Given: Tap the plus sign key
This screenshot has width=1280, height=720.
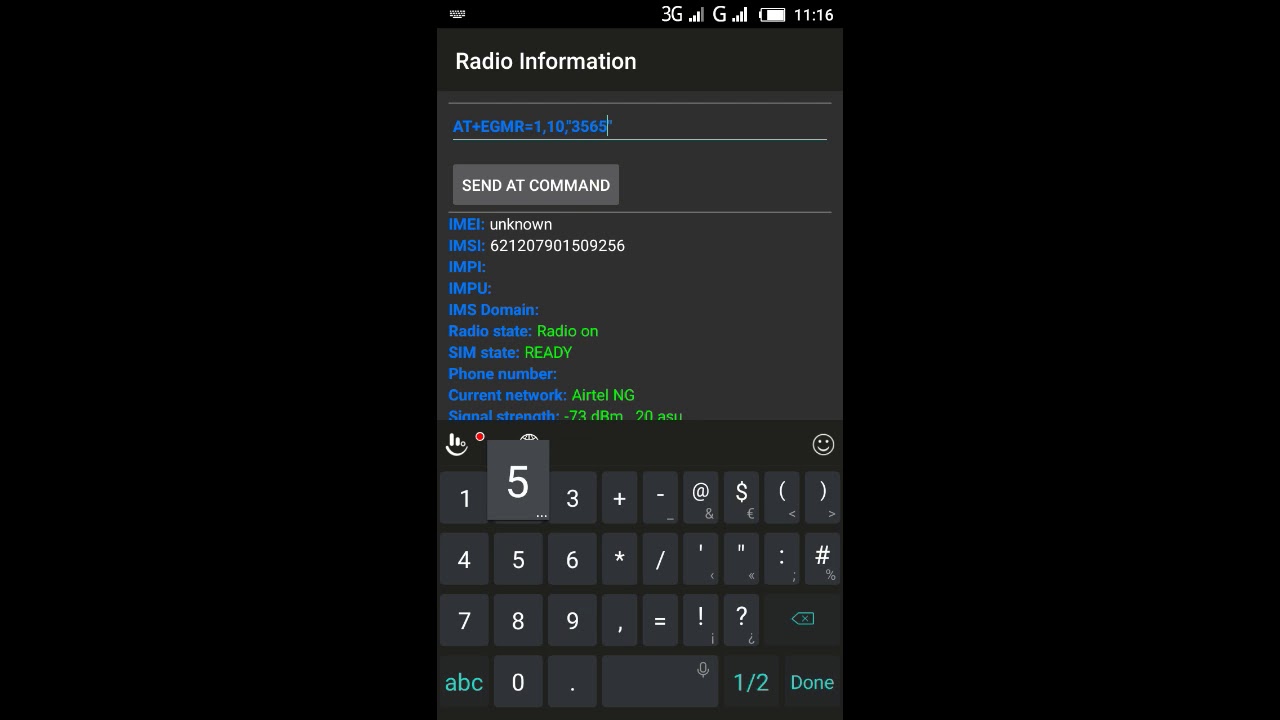Looking at the screenshot, I should coord(619,498).
